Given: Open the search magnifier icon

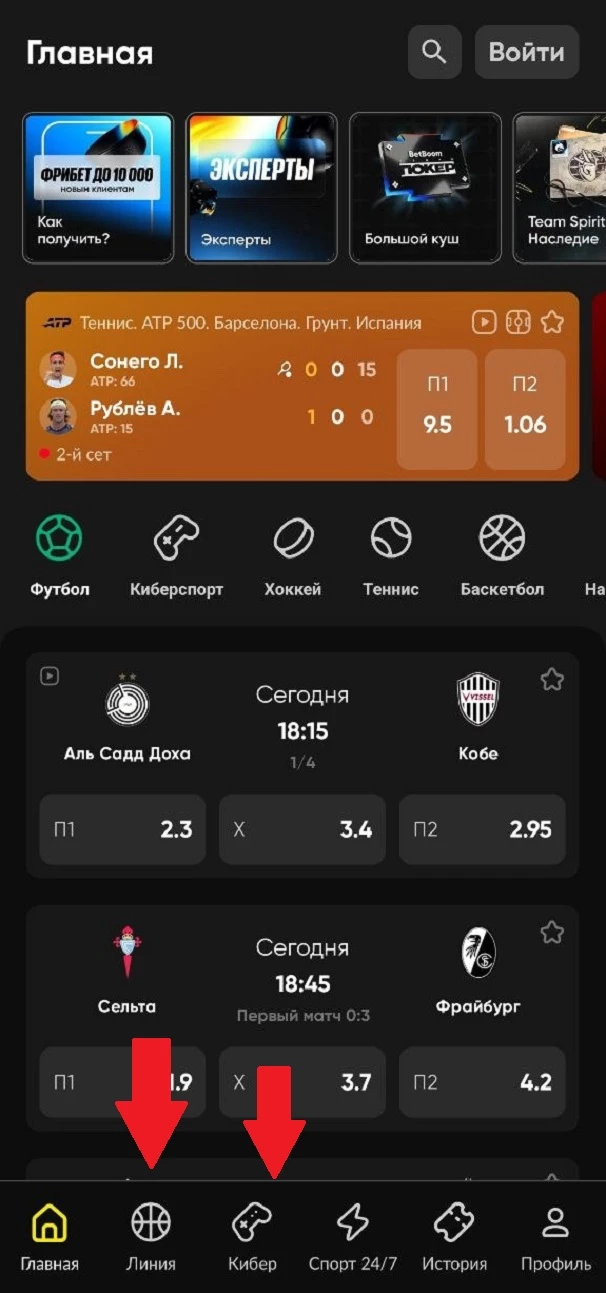Looking at the screenshot, I should [x=434, y=52].
